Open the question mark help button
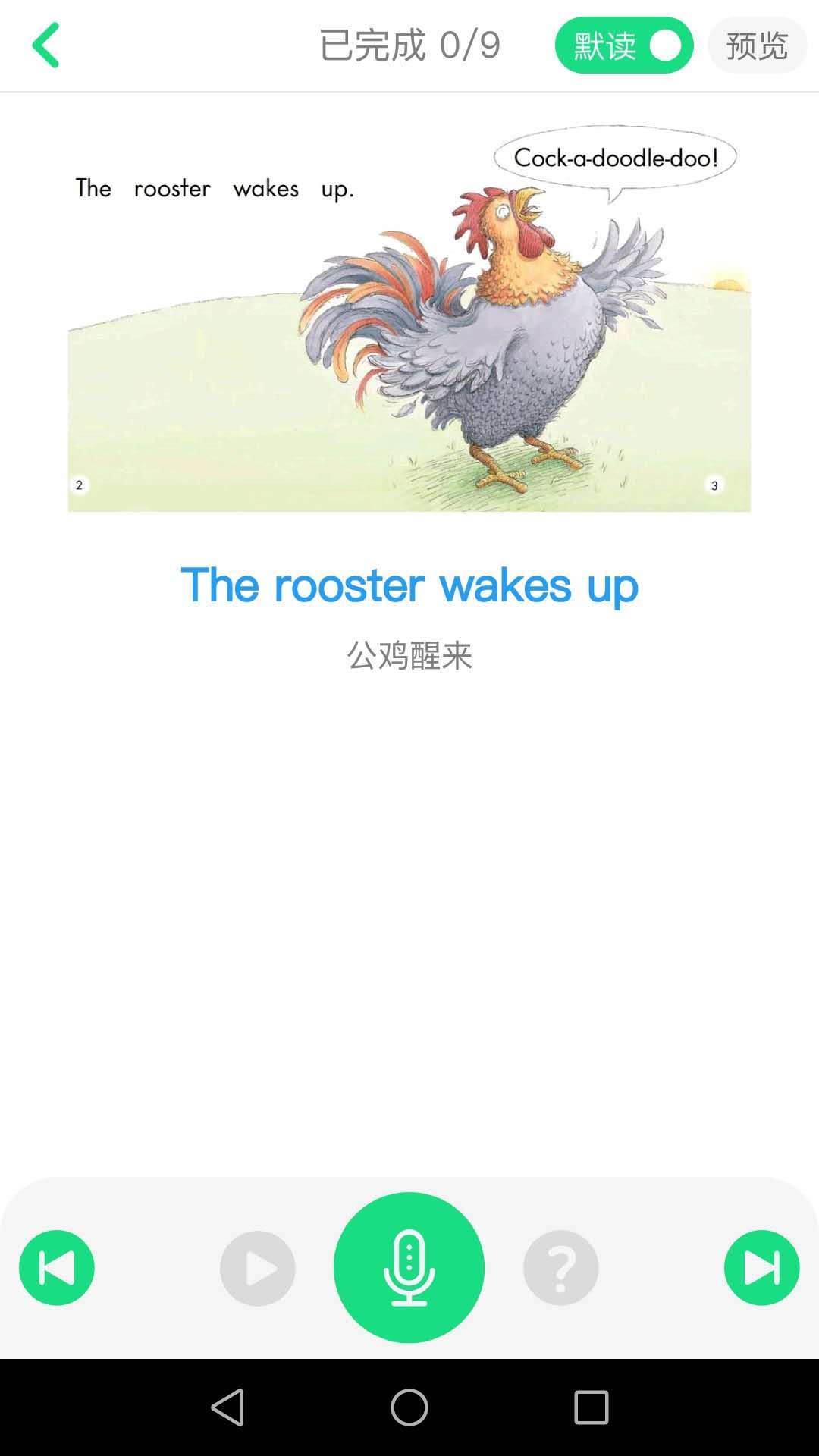819x1456 pixels. (560, 1267)
